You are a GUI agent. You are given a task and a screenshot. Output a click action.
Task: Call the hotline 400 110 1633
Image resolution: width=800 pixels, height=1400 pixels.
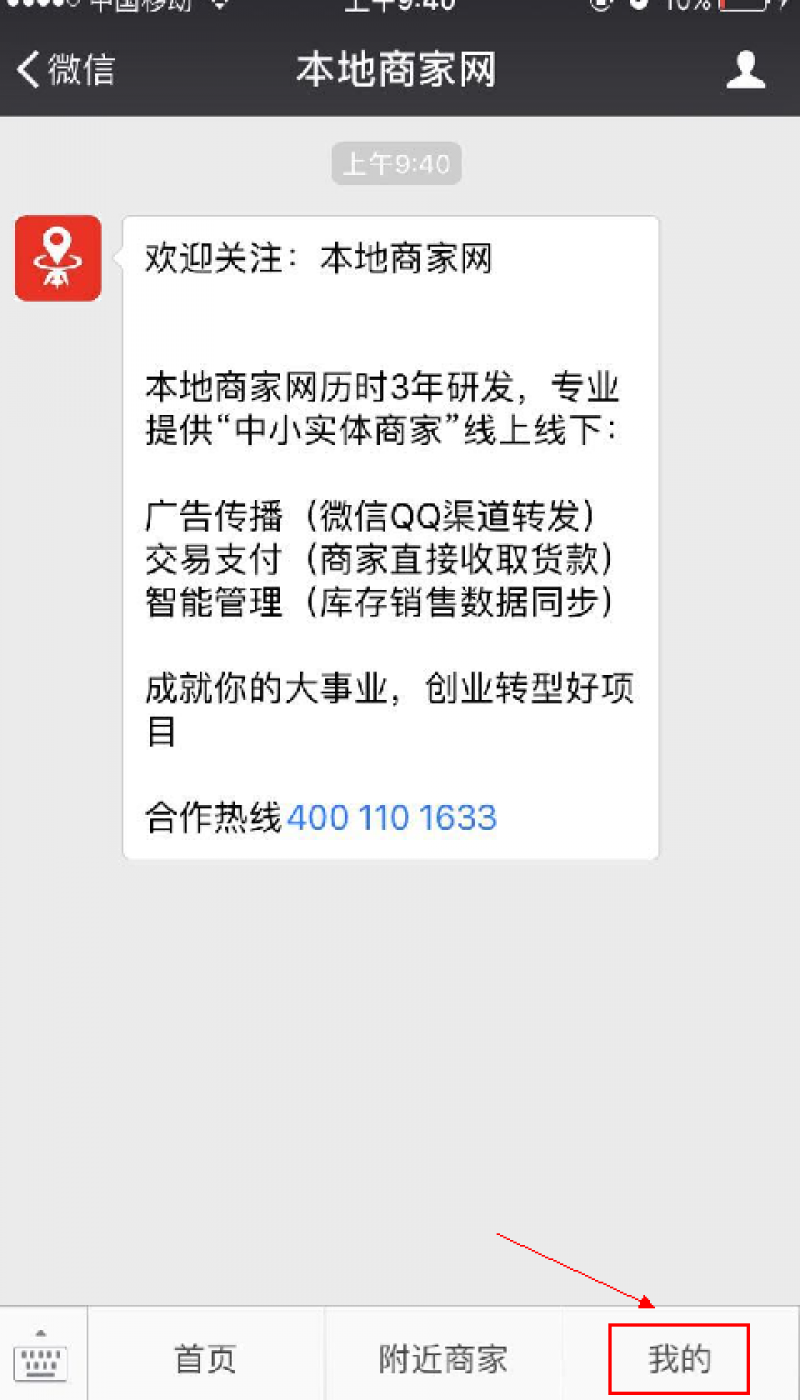392,818
